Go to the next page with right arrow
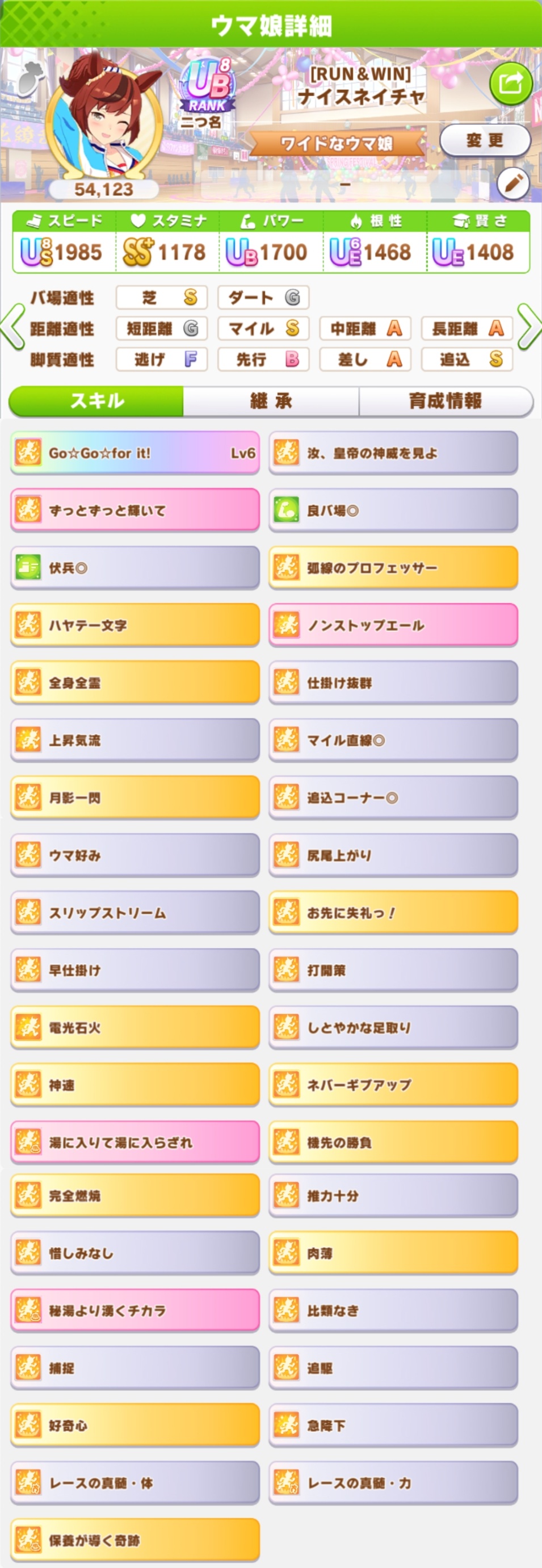The height and width of the screenshot is (1568, 542). (x=528, y=328)
